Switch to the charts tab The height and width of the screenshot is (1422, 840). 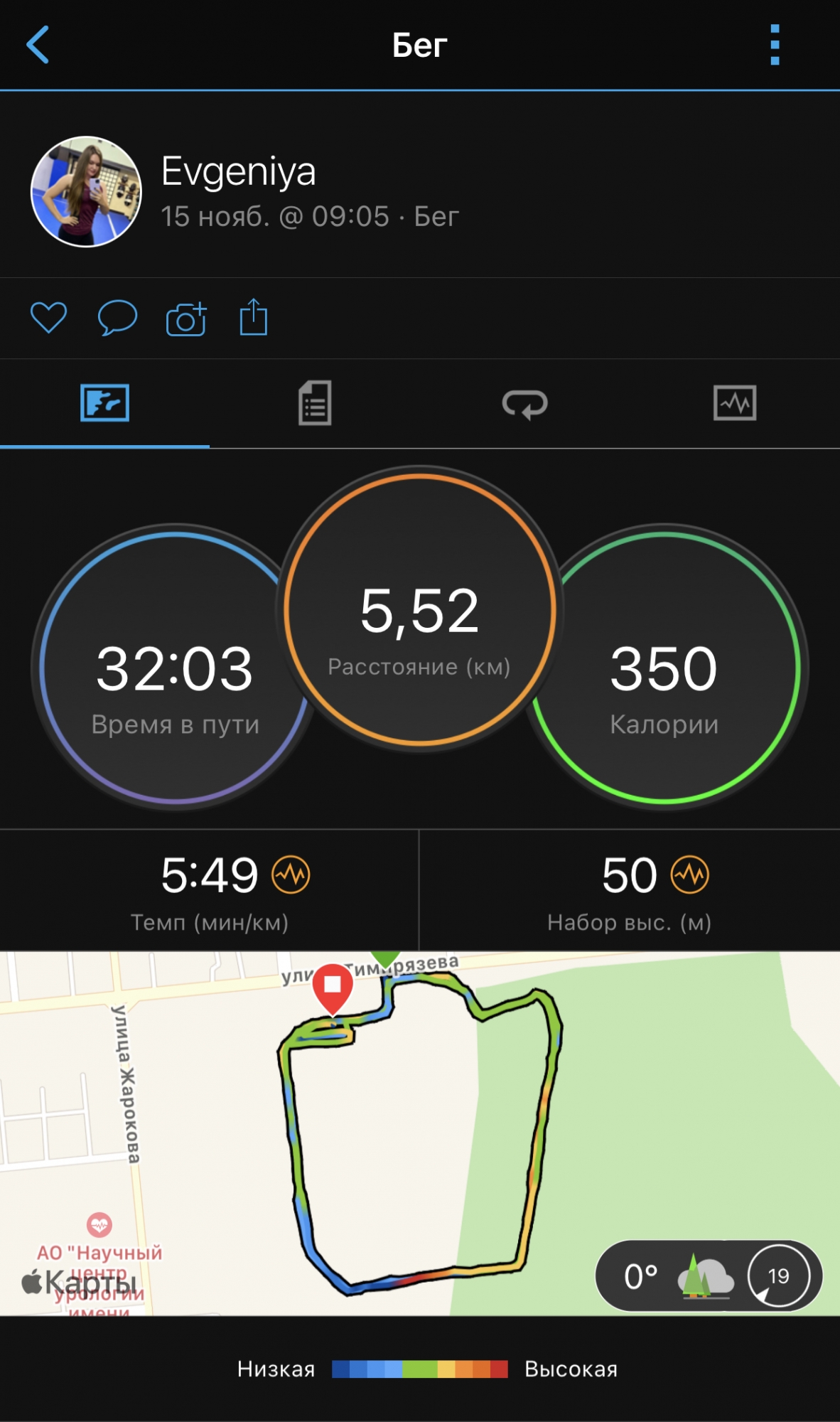(734, 403)
